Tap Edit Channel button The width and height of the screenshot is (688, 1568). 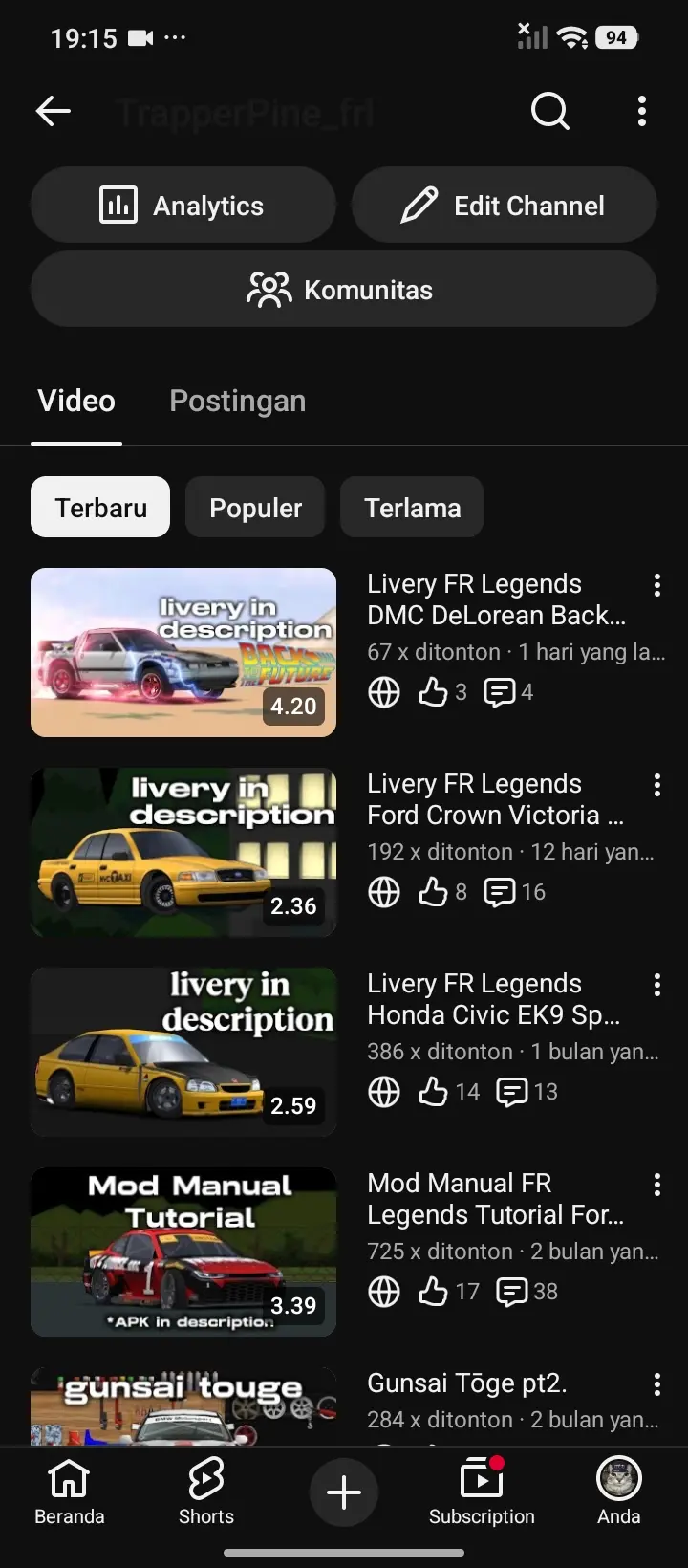coord(505,206)
